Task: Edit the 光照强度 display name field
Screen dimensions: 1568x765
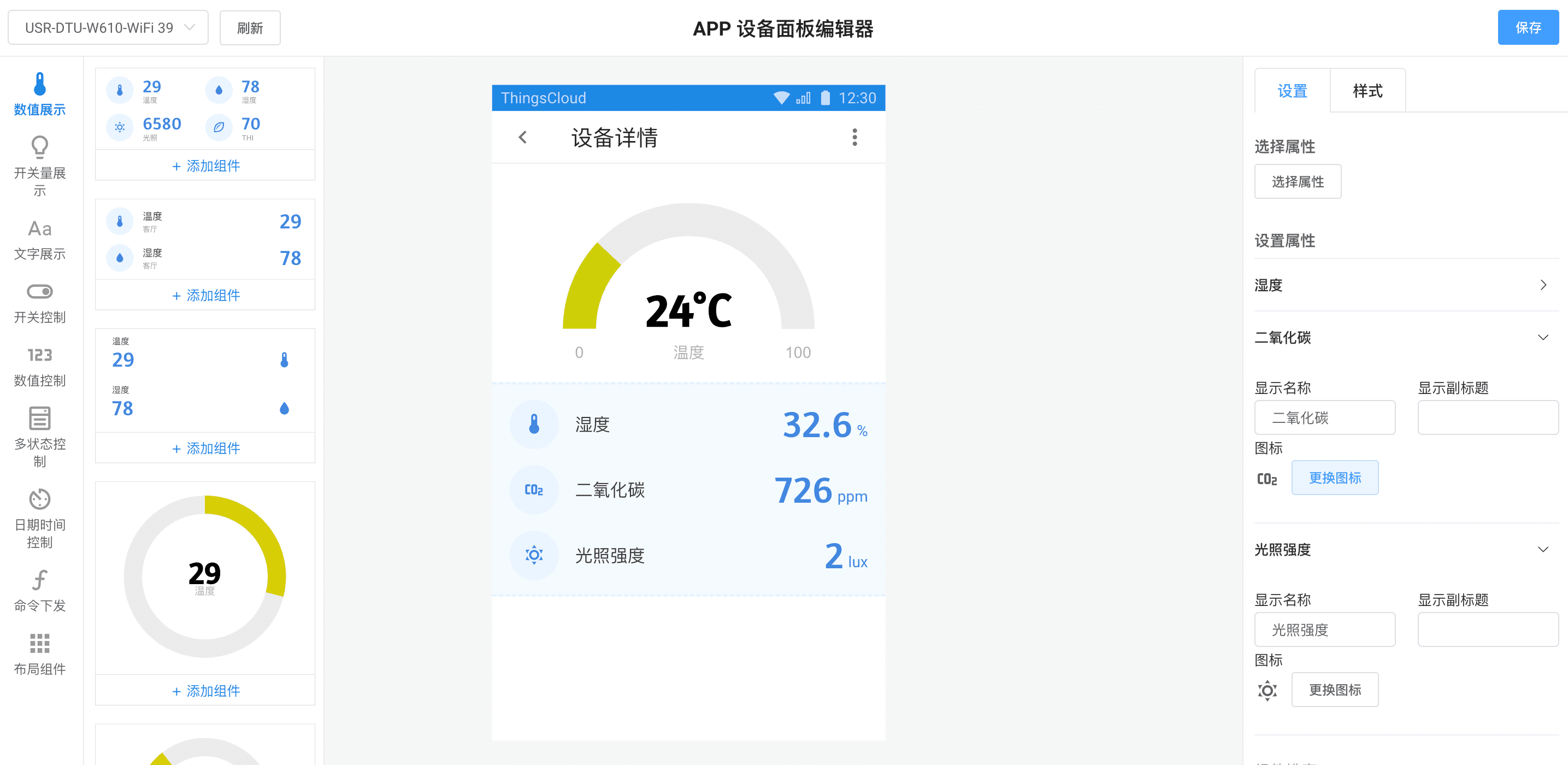Action: click(1324, 629)
